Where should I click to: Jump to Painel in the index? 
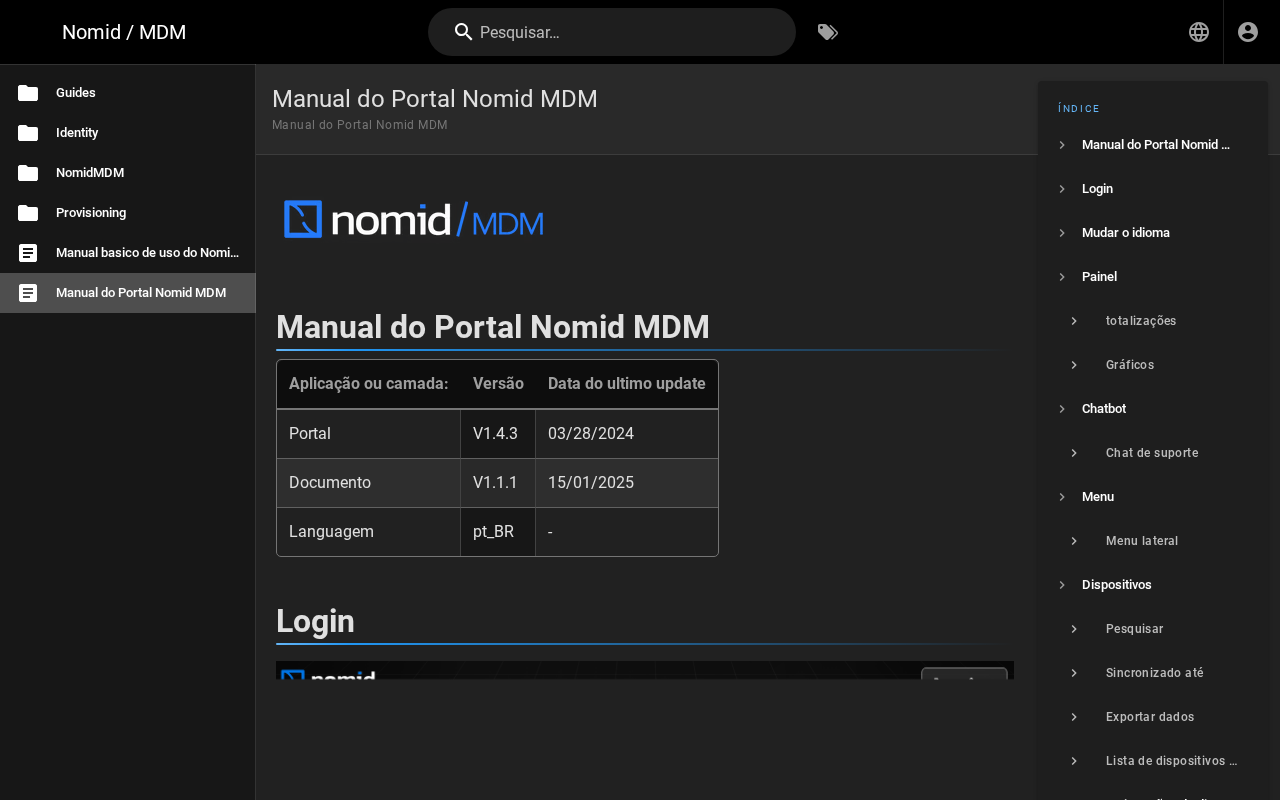click(1099, 277)
